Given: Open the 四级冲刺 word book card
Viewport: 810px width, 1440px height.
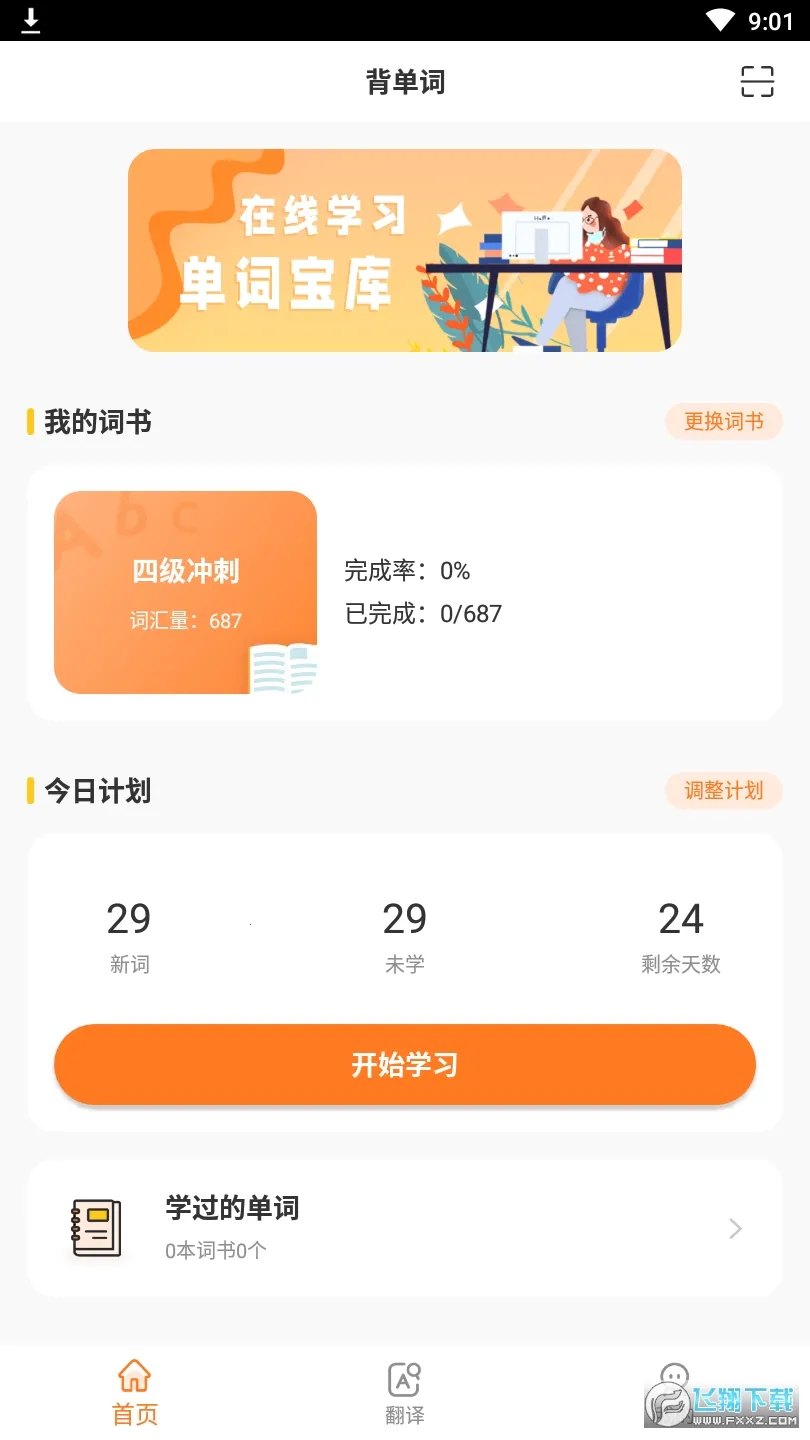Looking at the screenshot, I should (x=185, y=592).
